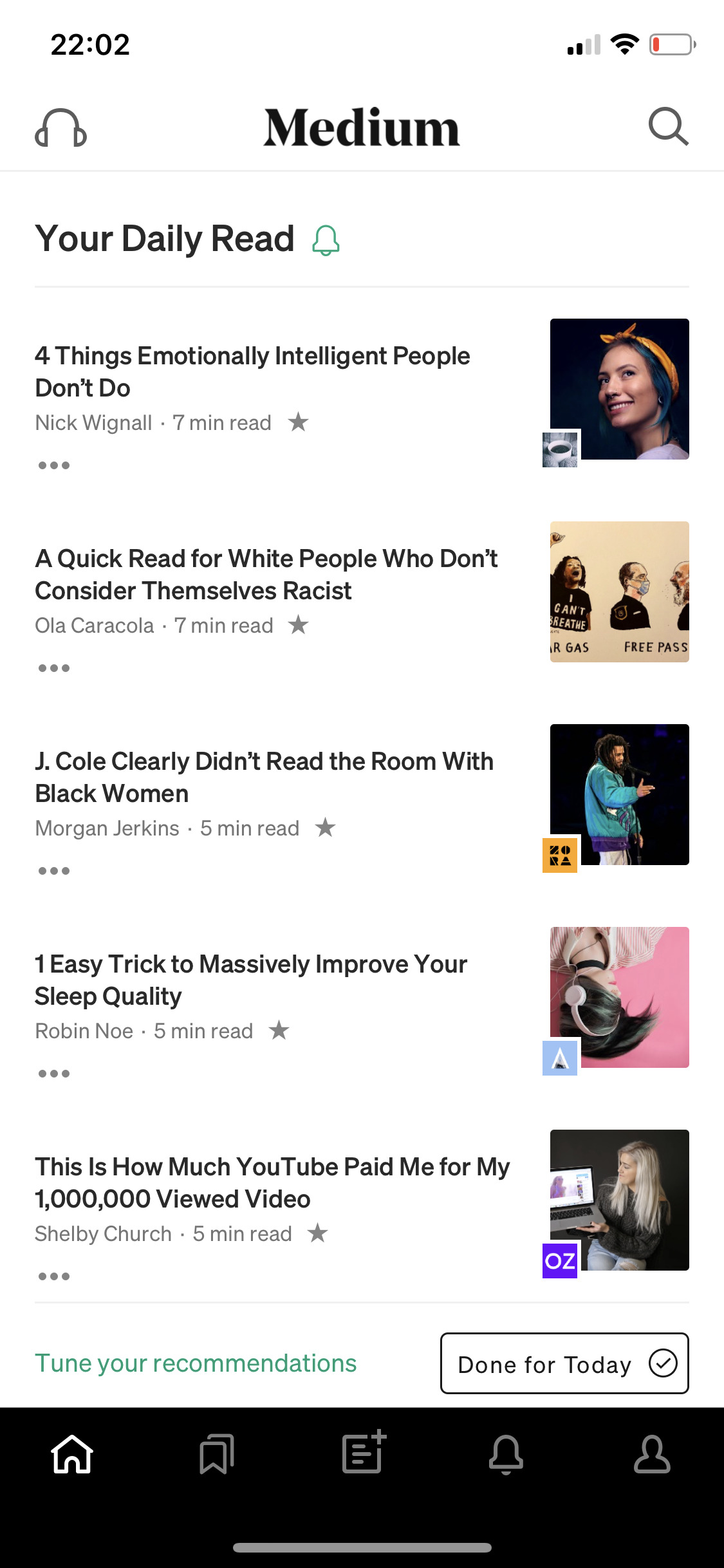Open more options for Robin Noe's article

click(x=54, y=1074)
